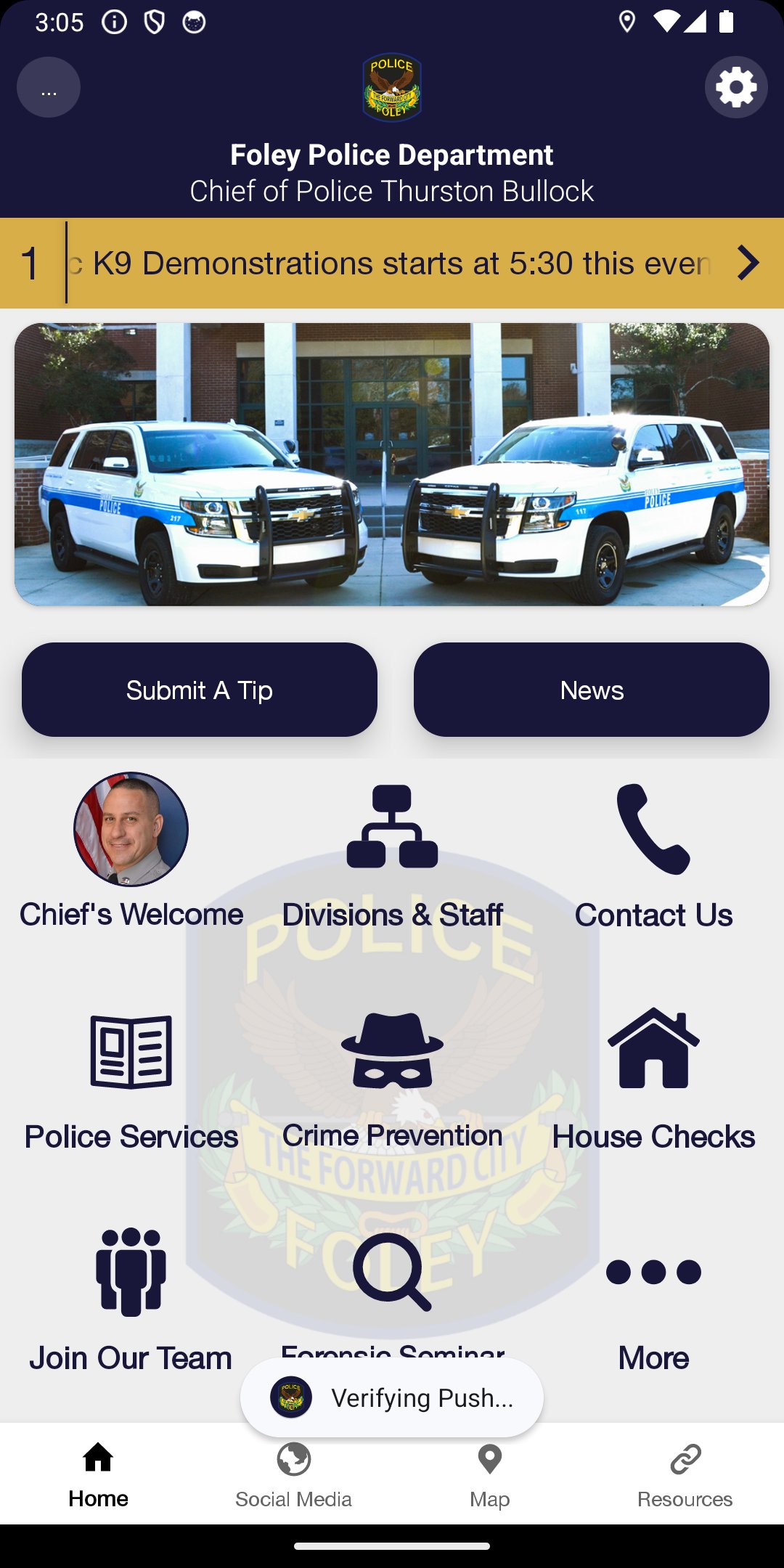Switch to the Social Media tab
The height and width of the screenshot is (1568, 784).
pos(293,1481)
